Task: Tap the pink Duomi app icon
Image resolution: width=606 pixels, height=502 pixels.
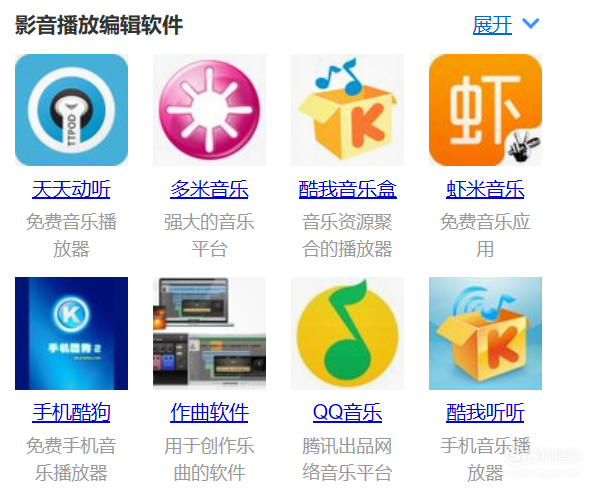Action: click(x=209, y=110)
